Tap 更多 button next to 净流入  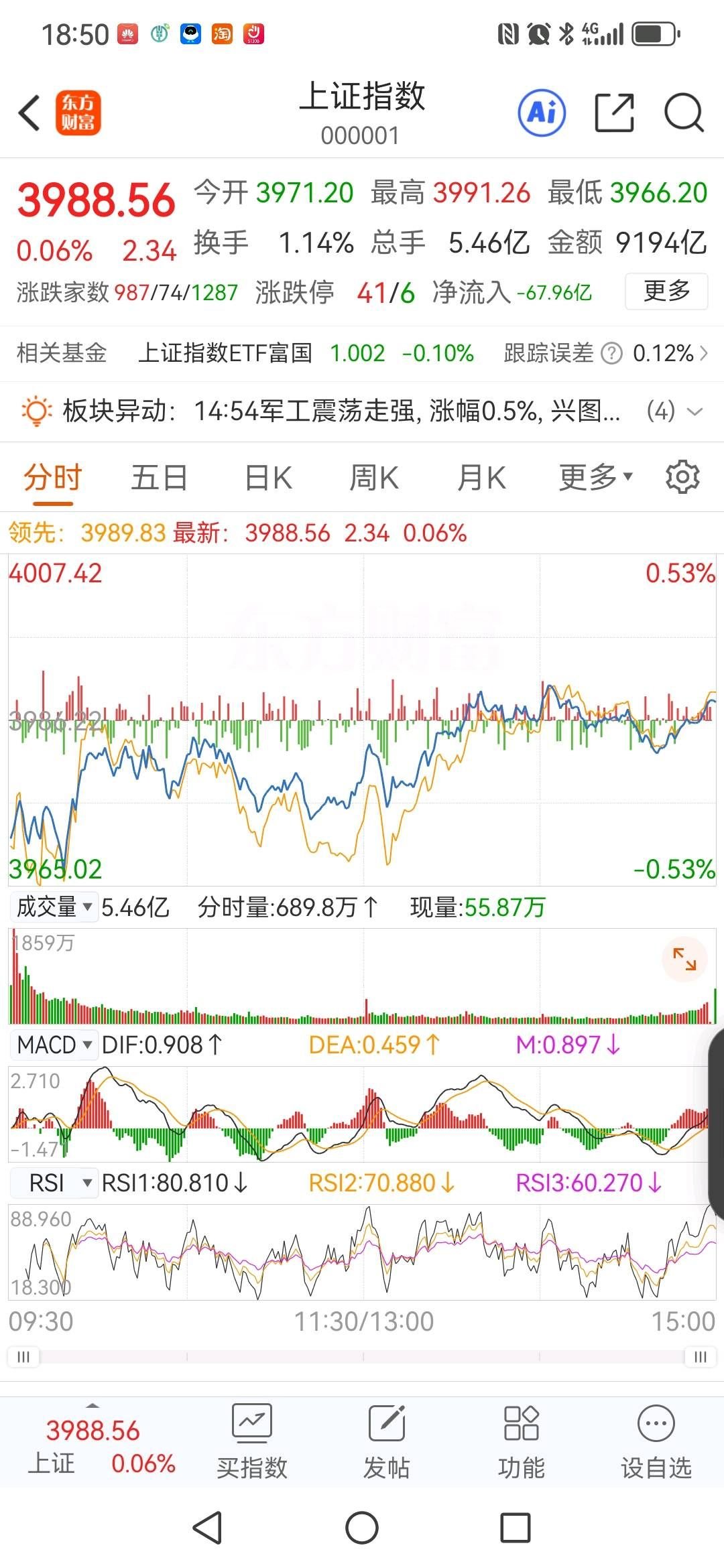(666, 291)
